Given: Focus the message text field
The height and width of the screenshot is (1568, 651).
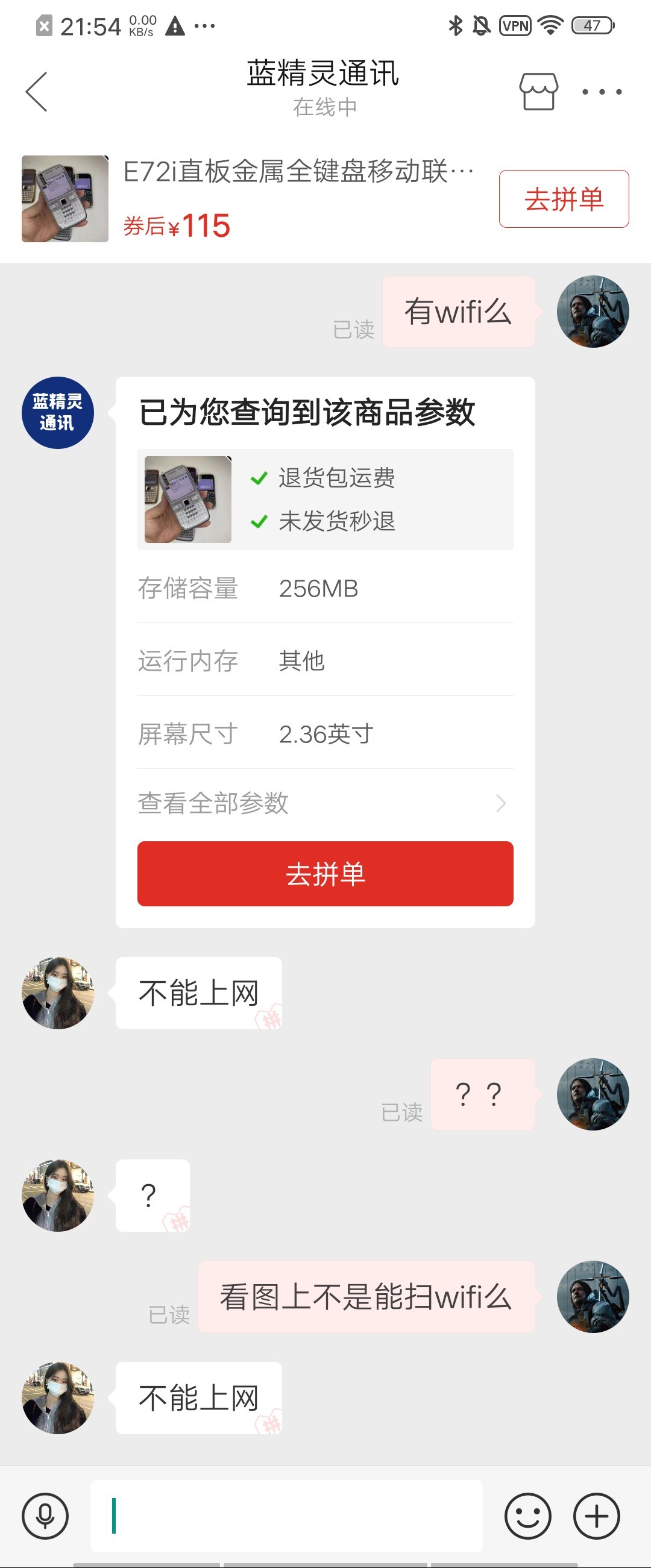Looking at the screenshot, I should click(286, 1516).
